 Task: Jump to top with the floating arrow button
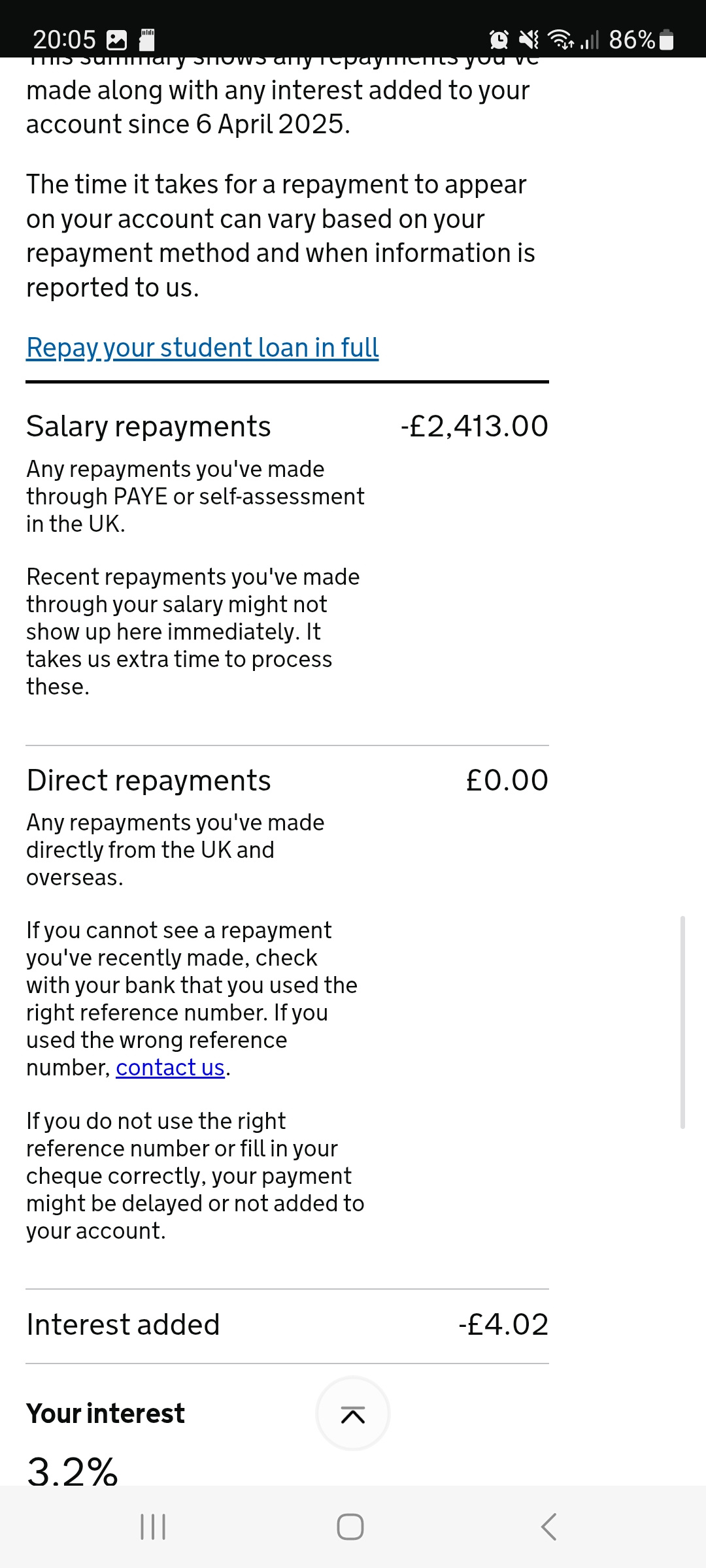click(x=353, y=1414)
